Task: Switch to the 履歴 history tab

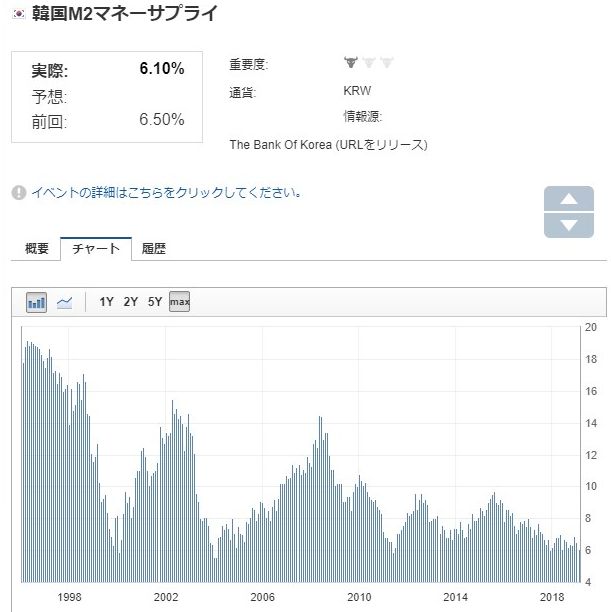Action: [153, 249]
